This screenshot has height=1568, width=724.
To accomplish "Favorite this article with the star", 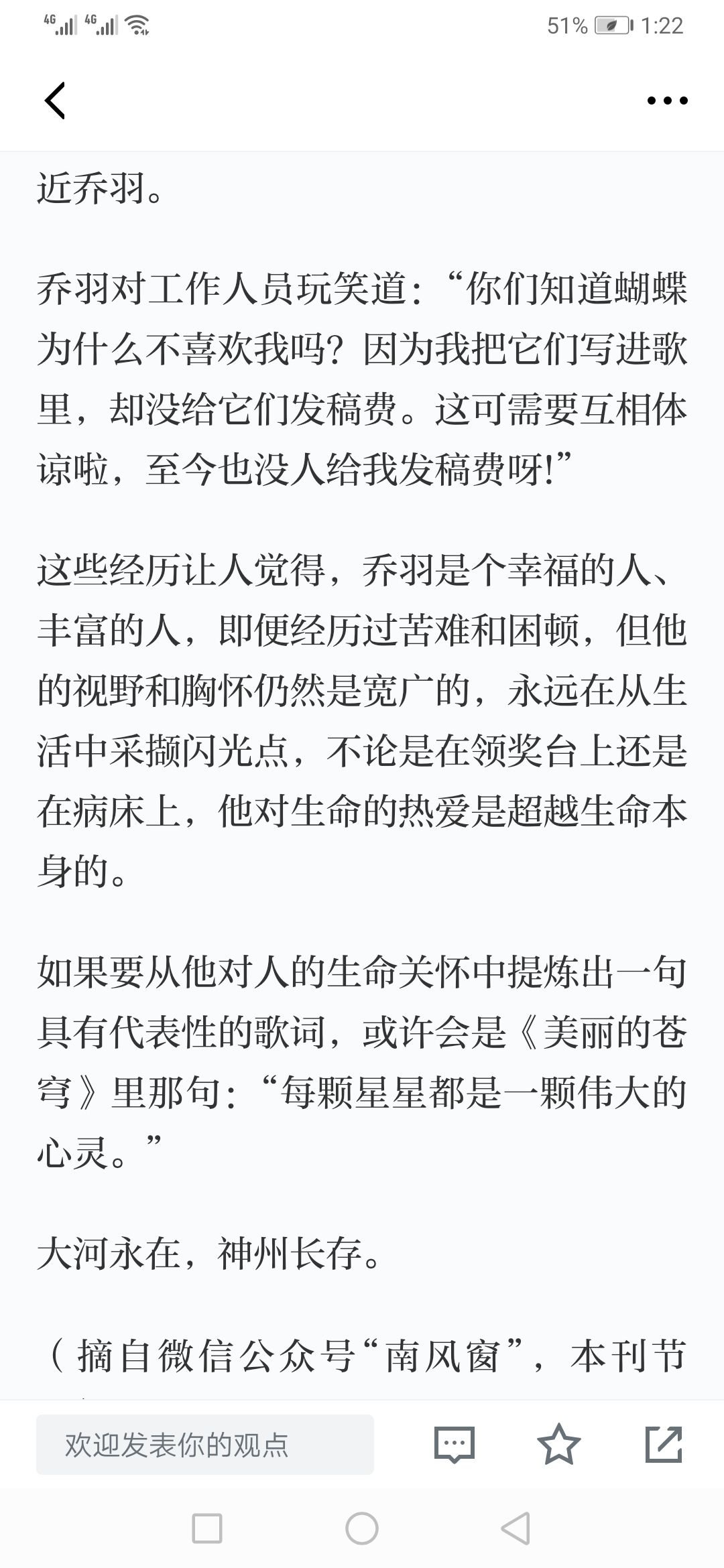I will point(559,1443).
